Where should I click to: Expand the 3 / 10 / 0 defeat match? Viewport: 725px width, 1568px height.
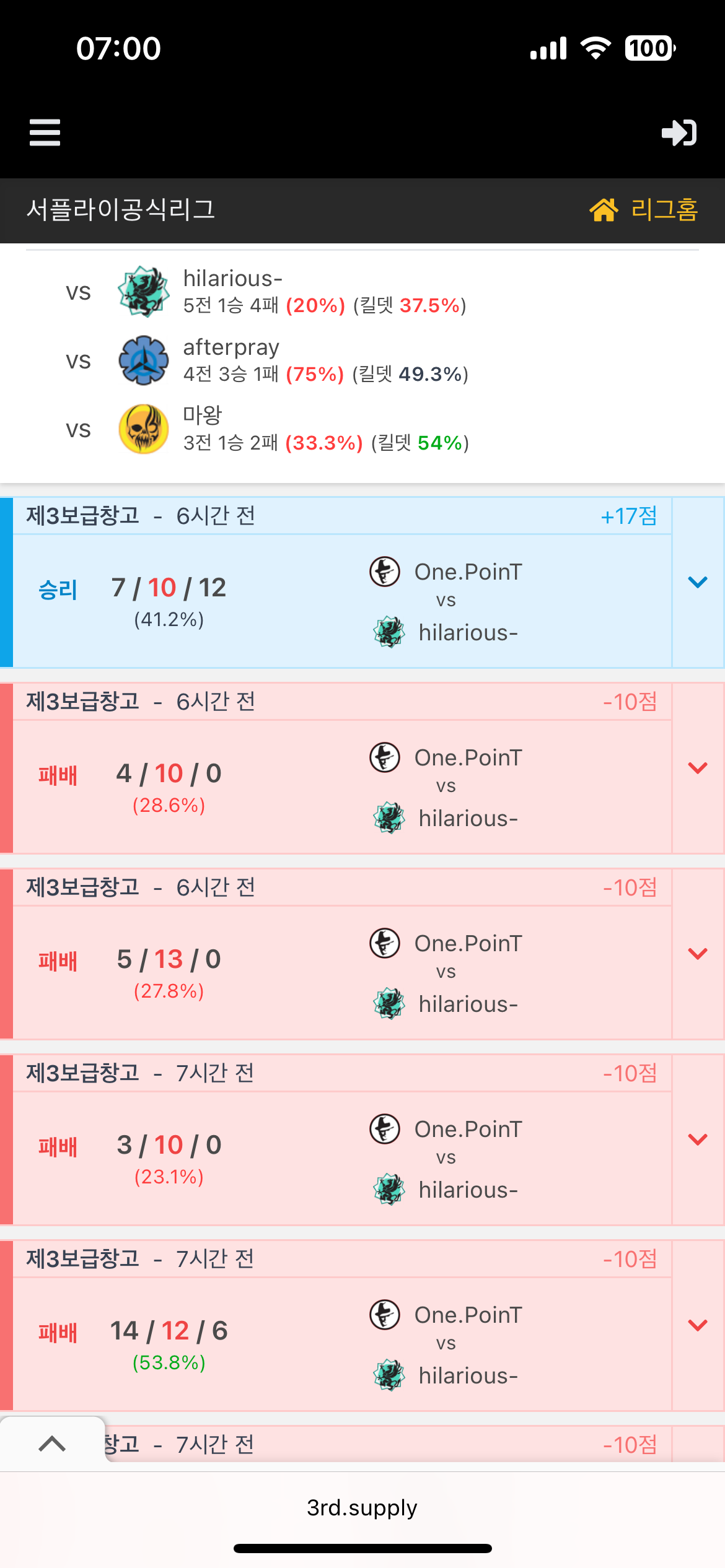coord(698,1139)
